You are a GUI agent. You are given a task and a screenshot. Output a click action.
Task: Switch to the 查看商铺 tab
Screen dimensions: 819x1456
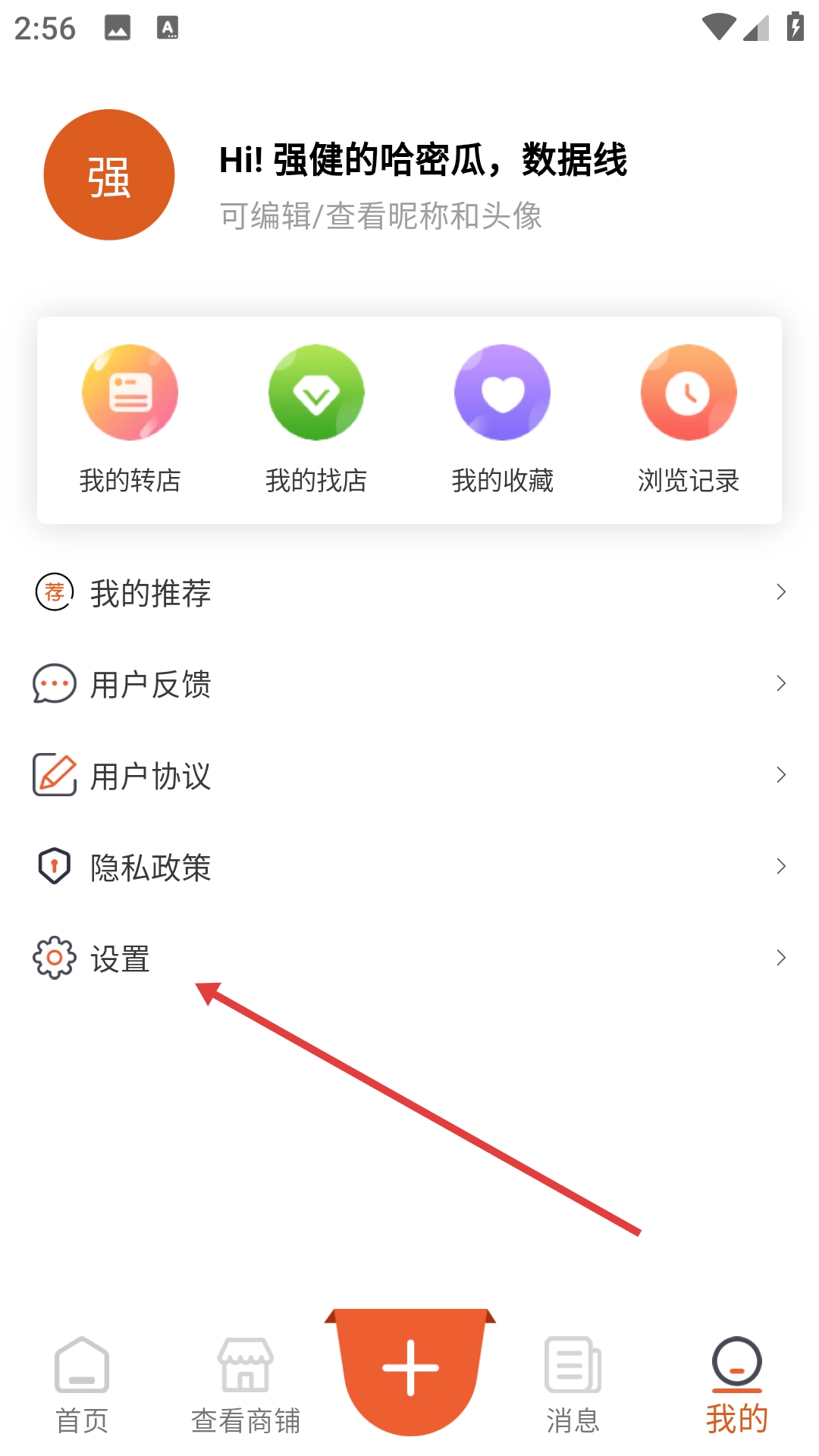(x=246, y=1385)
